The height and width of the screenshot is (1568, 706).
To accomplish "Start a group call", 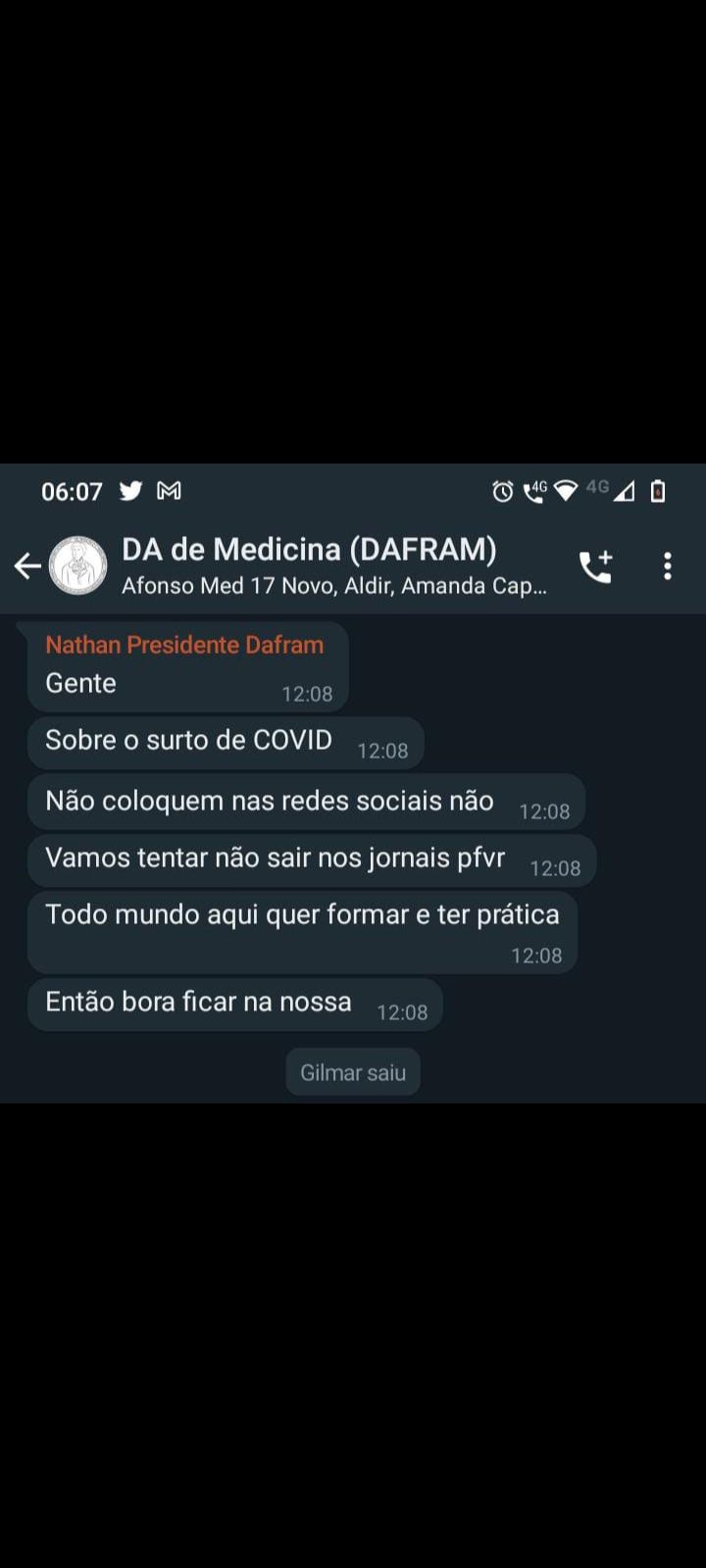I will click(595, 566).
